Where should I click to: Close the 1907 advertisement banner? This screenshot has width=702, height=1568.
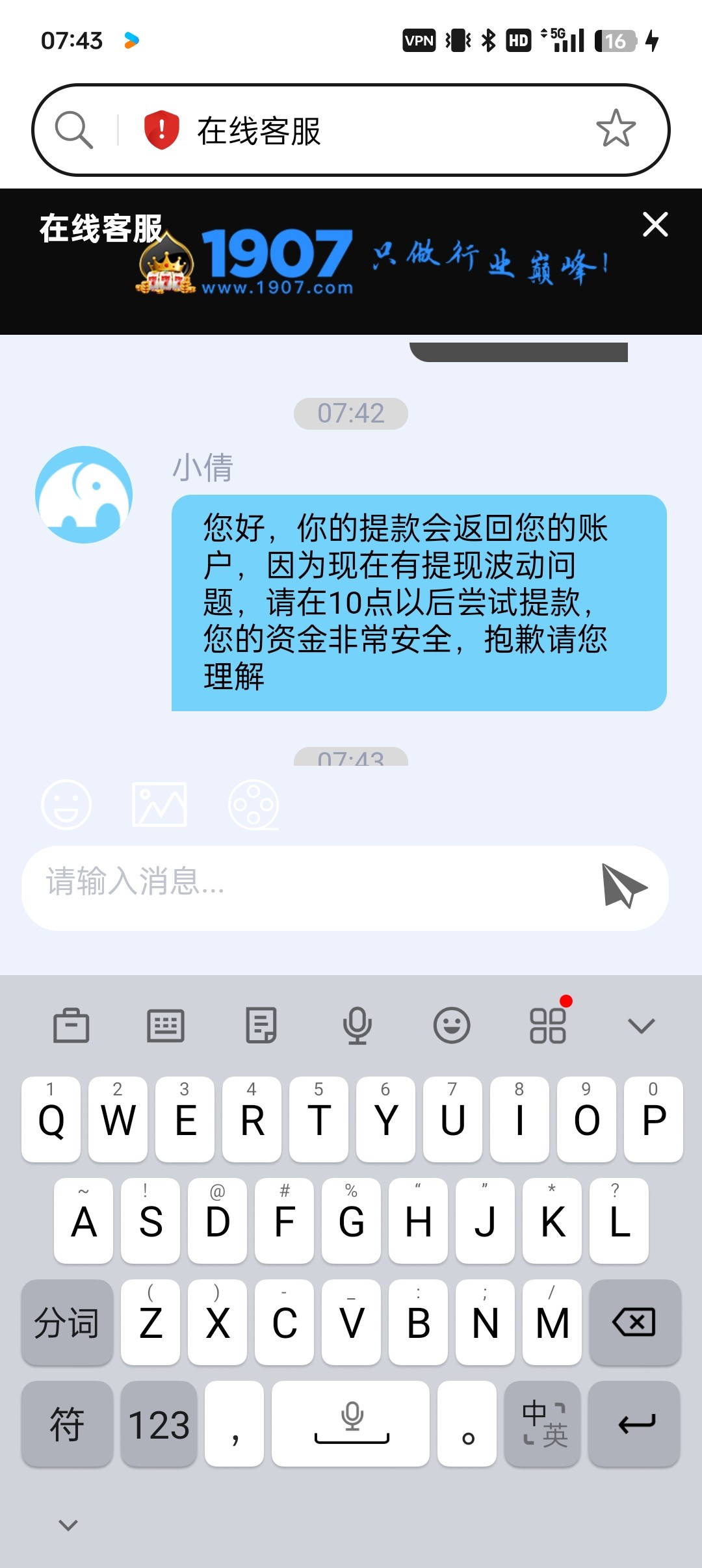pyautogui.click(x=655, y=225)
